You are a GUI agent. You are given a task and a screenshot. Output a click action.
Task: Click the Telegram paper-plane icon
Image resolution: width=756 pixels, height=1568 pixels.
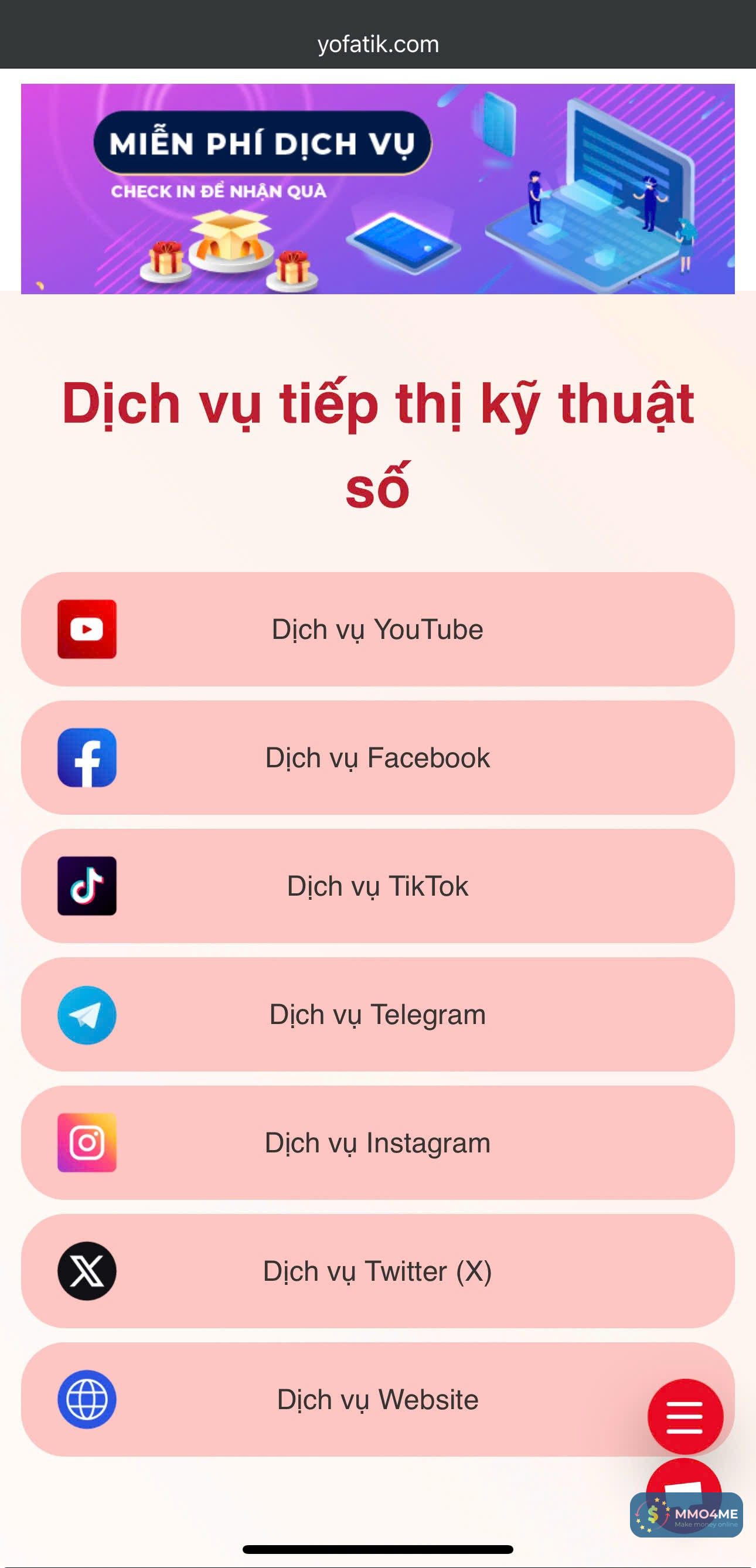pyautogui.click(x=86, y=1014)
